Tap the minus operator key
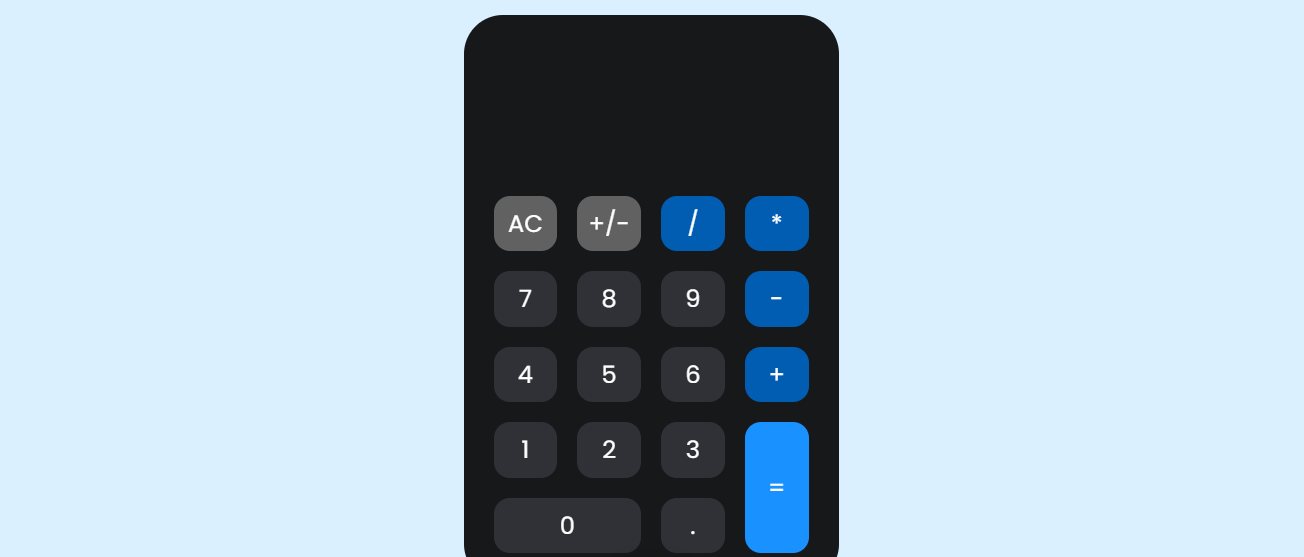Screen dimensions: 1304x557 point(777,299)
